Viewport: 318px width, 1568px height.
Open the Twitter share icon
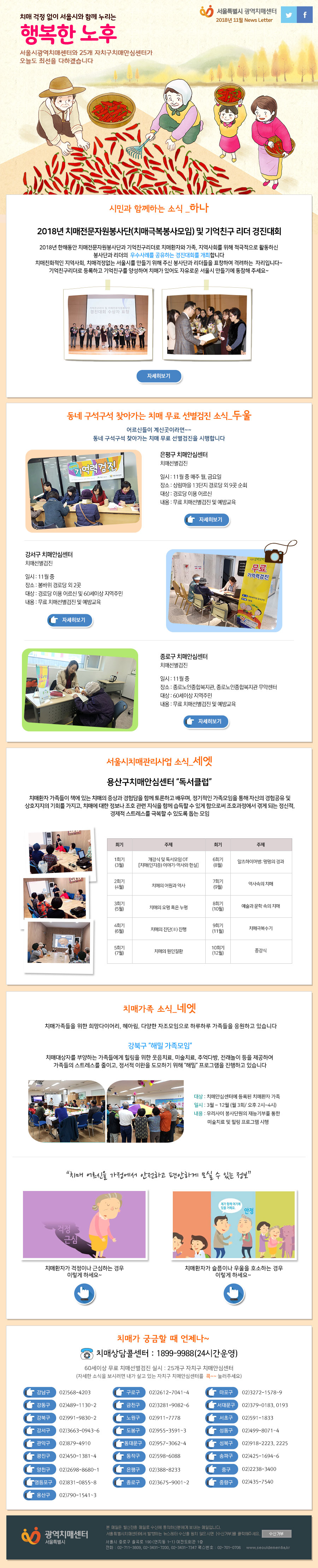point(289,15)
